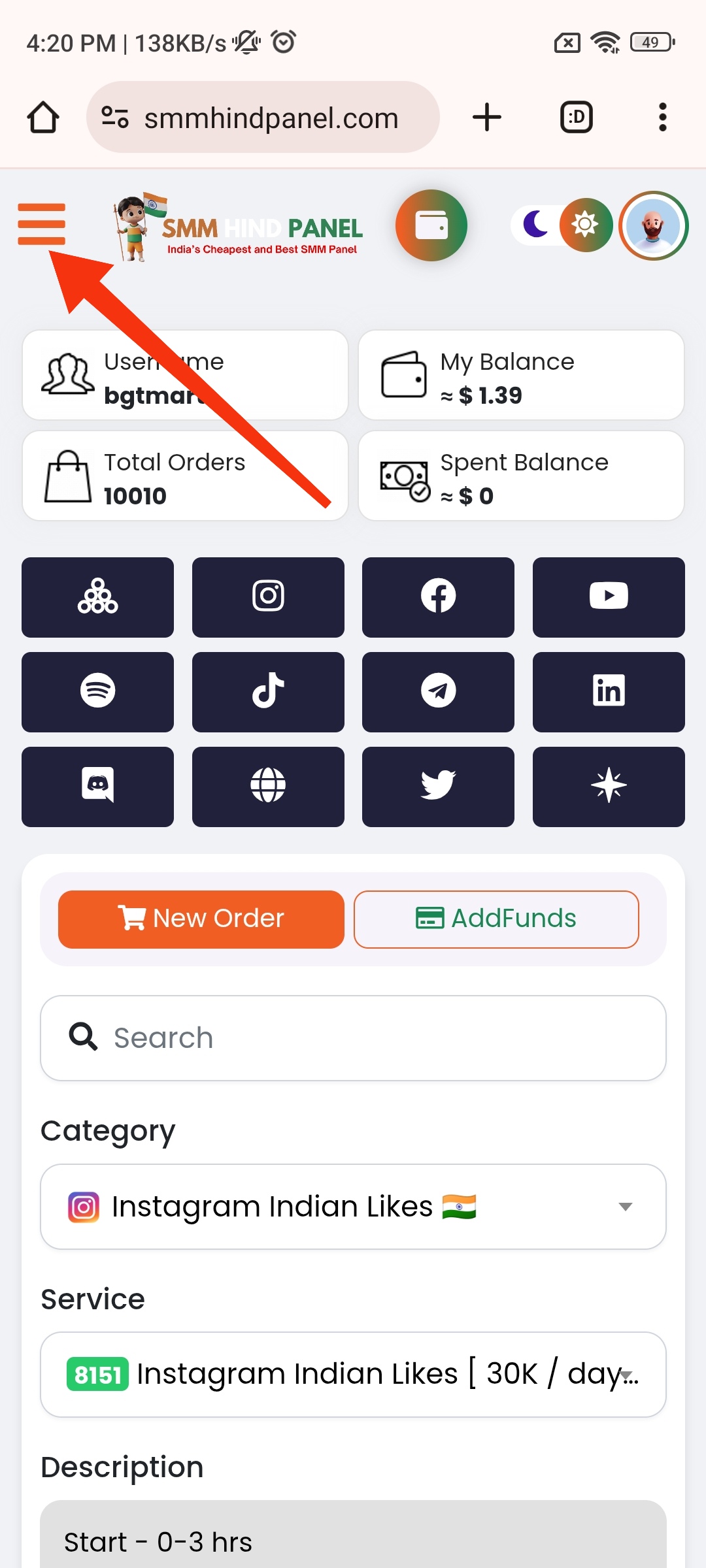The height and width of the screenshot is (1568, 706).
Task: Select the YouTube category tile
Action: click(609, 597)
